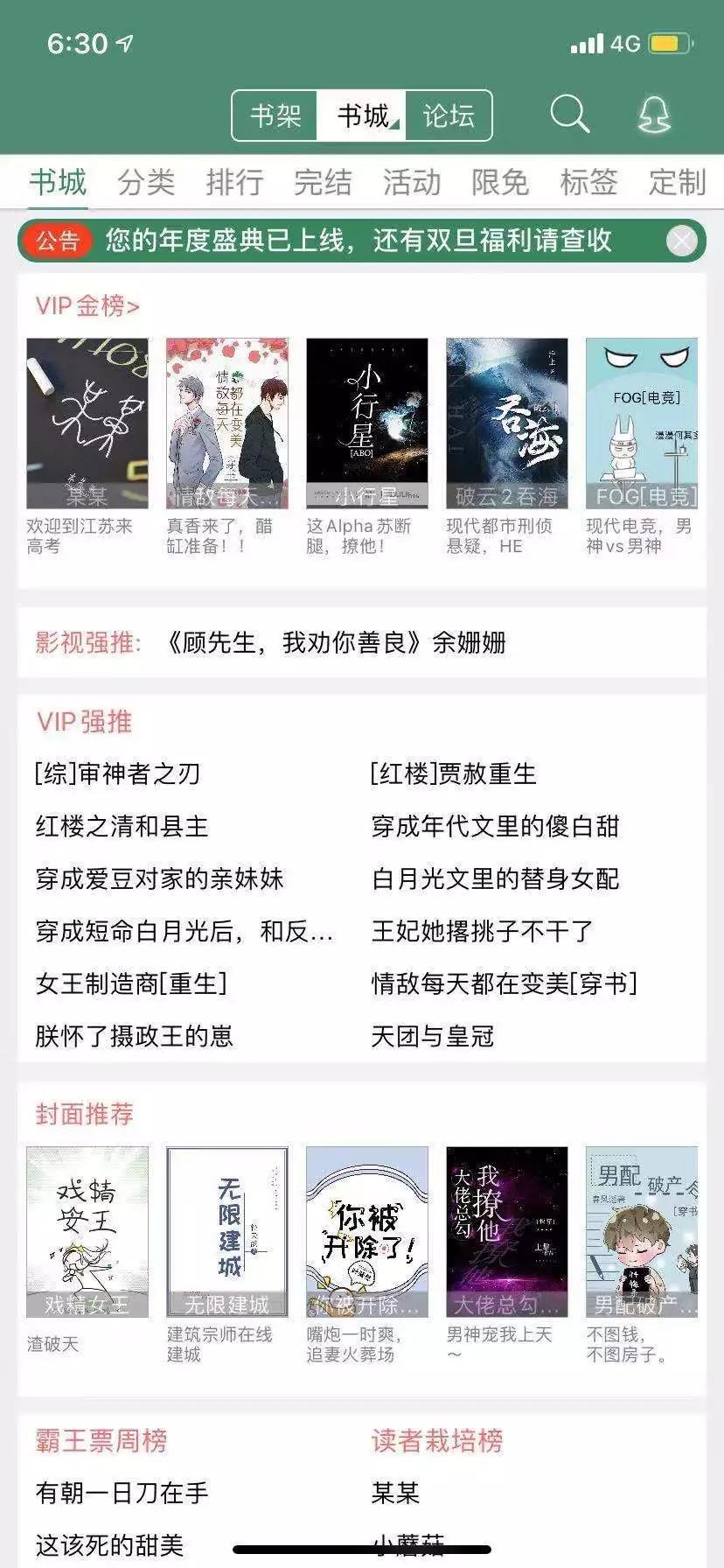Open the user profile icon
Image resolution: width=724 pixels, height=1568 pixels.
pos(654,115)
